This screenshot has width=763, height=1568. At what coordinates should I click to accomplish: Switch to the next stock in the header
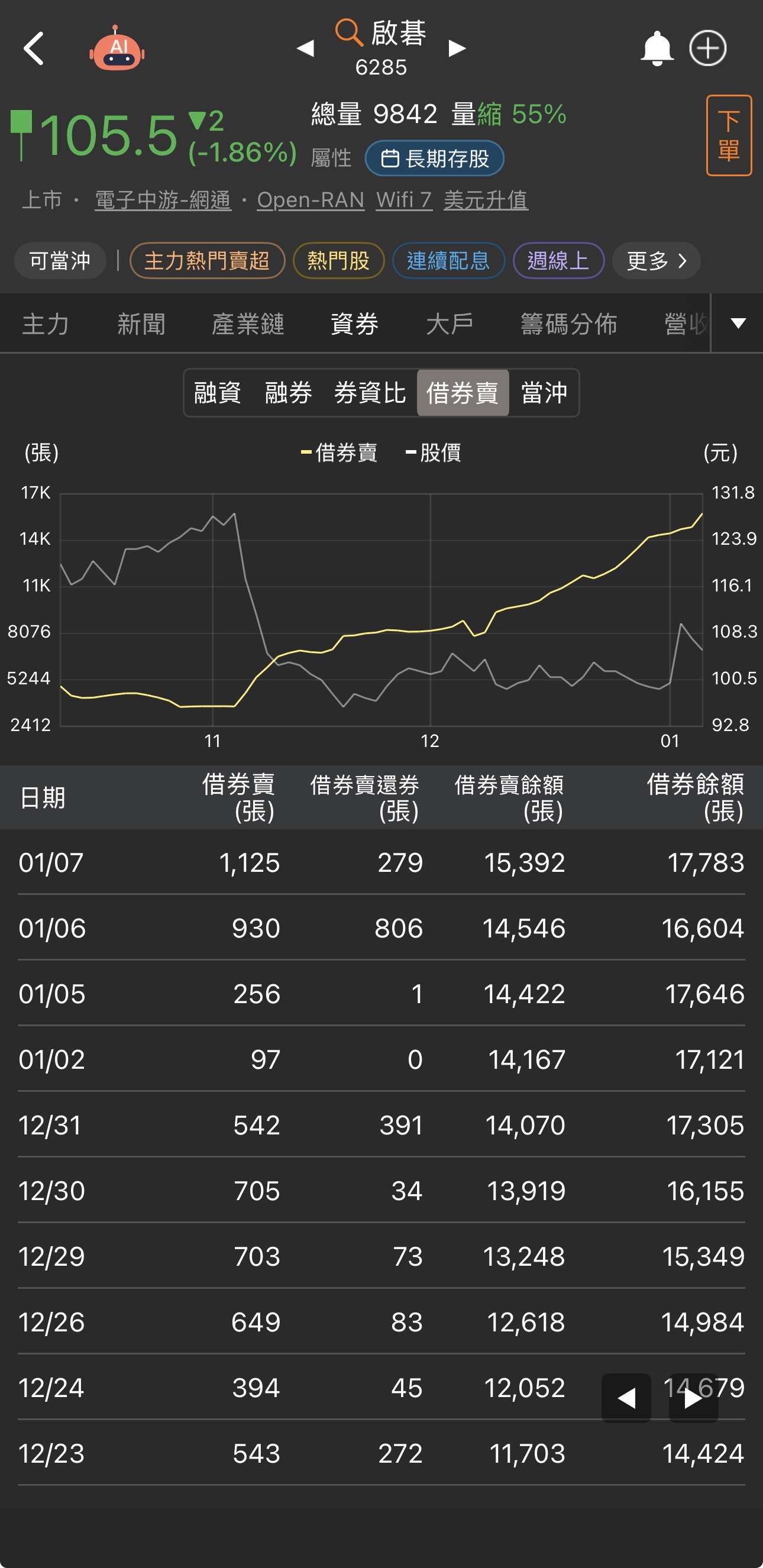pyautogui.click(x=457, y=49)
